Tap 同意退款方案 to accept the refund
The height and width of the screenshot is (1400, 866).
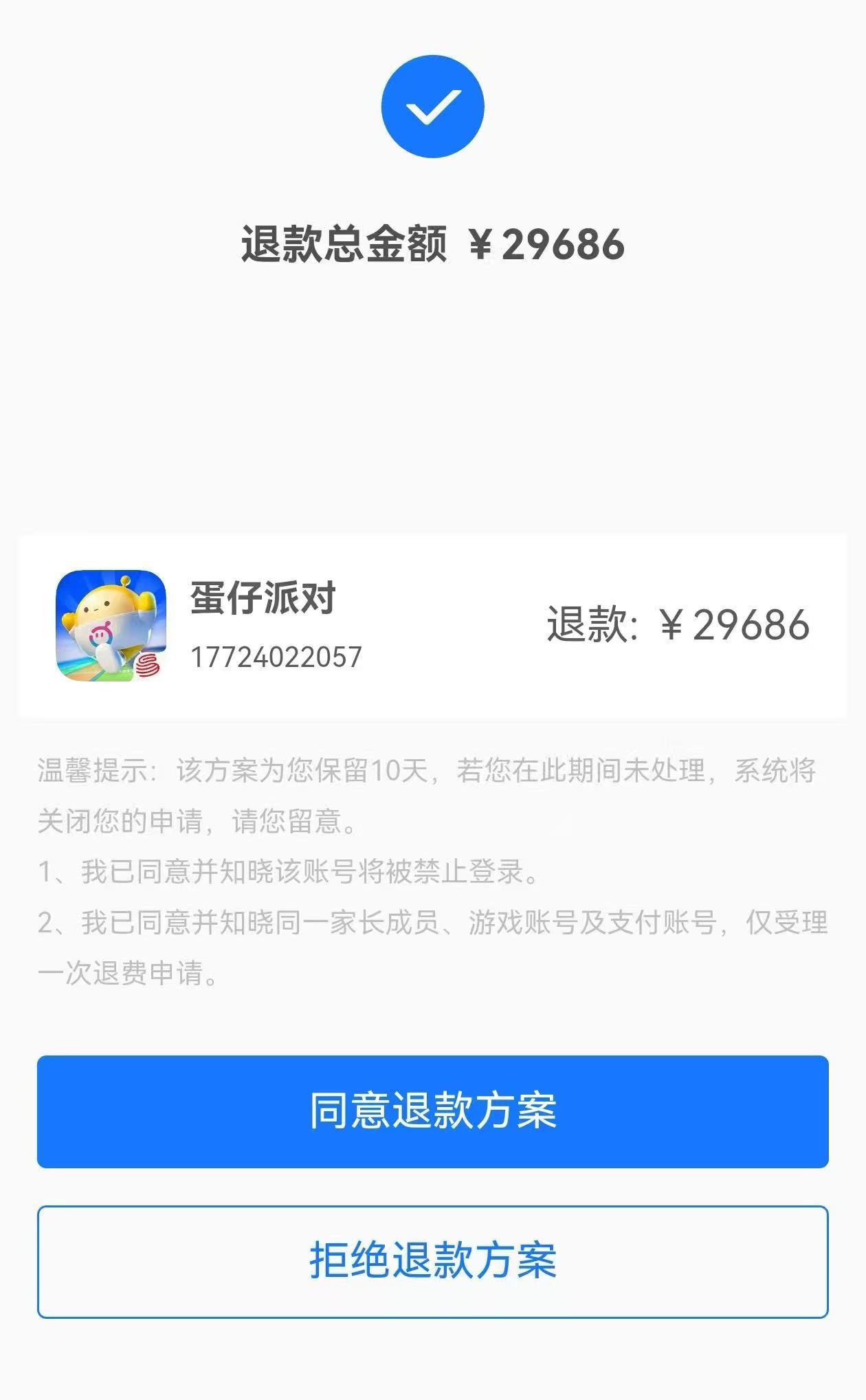[432, 1111]
